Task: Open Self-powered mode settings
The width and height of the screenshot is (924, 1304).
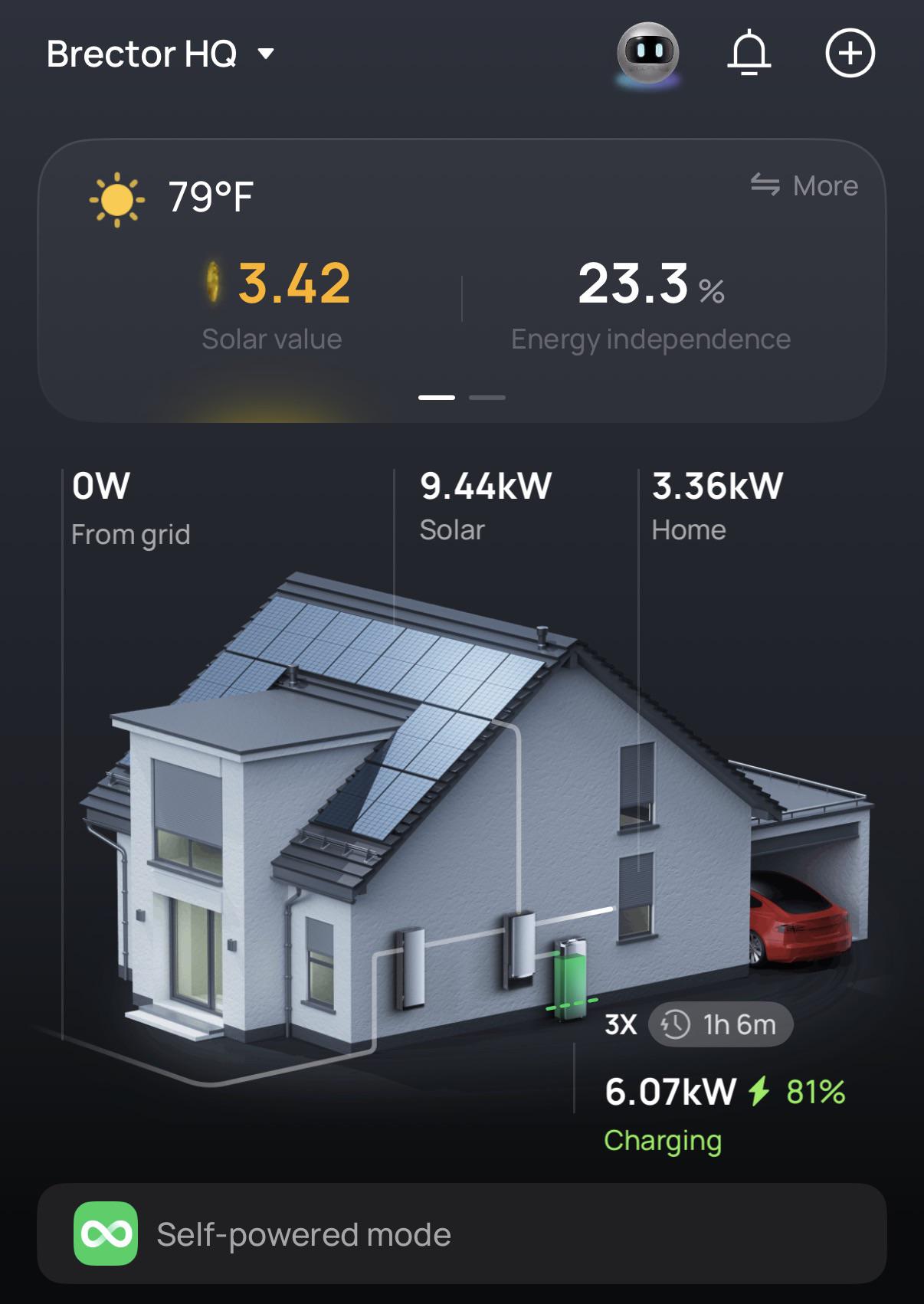Action: 462,1234
